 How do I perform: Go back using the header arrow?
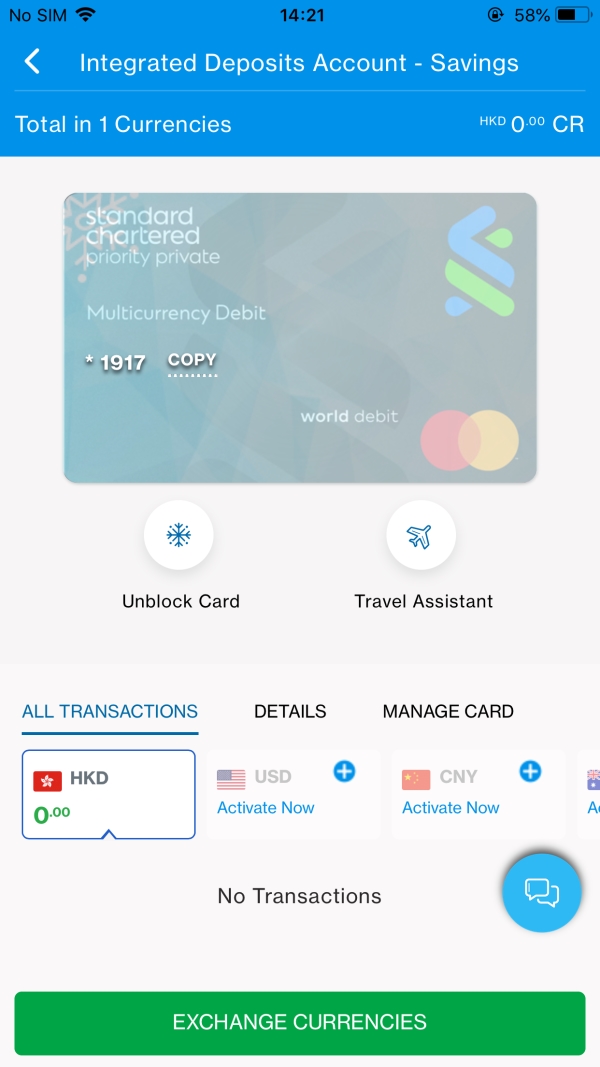tap(32, 63)
